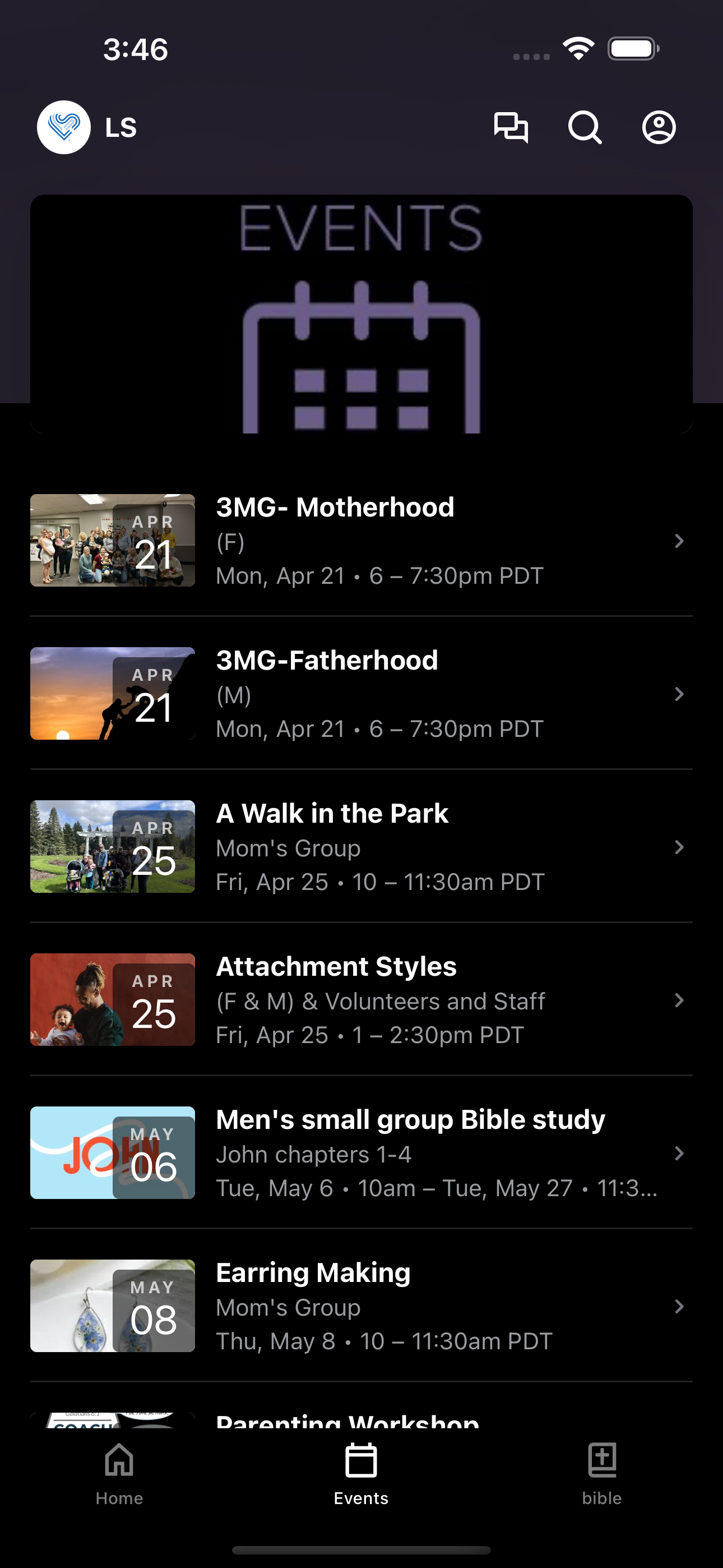The width and height of the screenshot is (723, 1568).
Task: Open the 3MG-Fatherhood event
Action: click(x=361, y=693)
